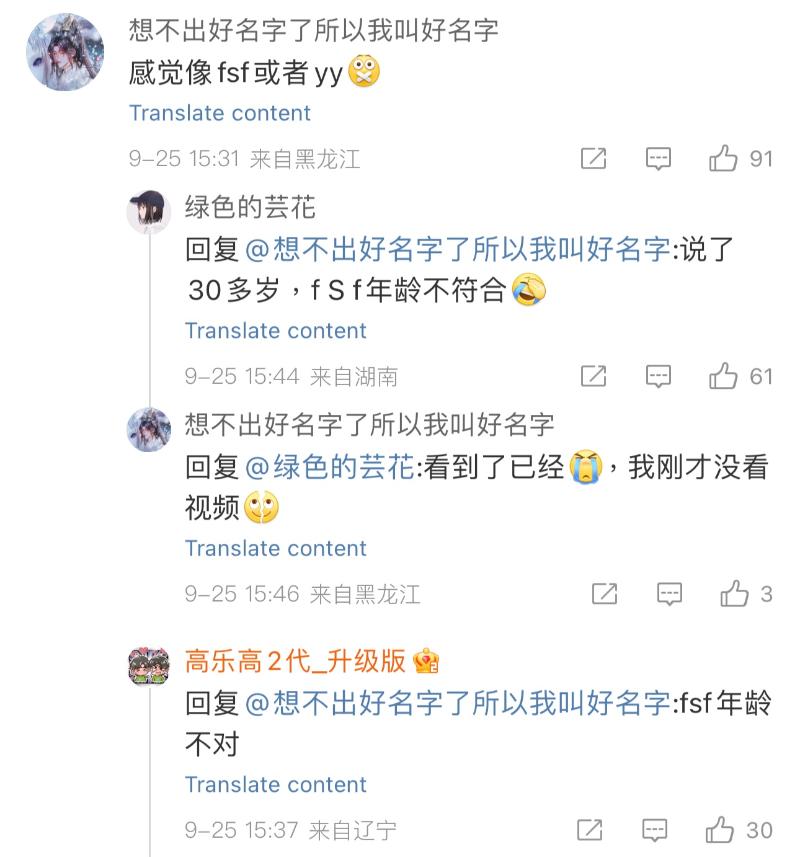Share the 15:46 reply from 黑龙江

tap(604, 594)
